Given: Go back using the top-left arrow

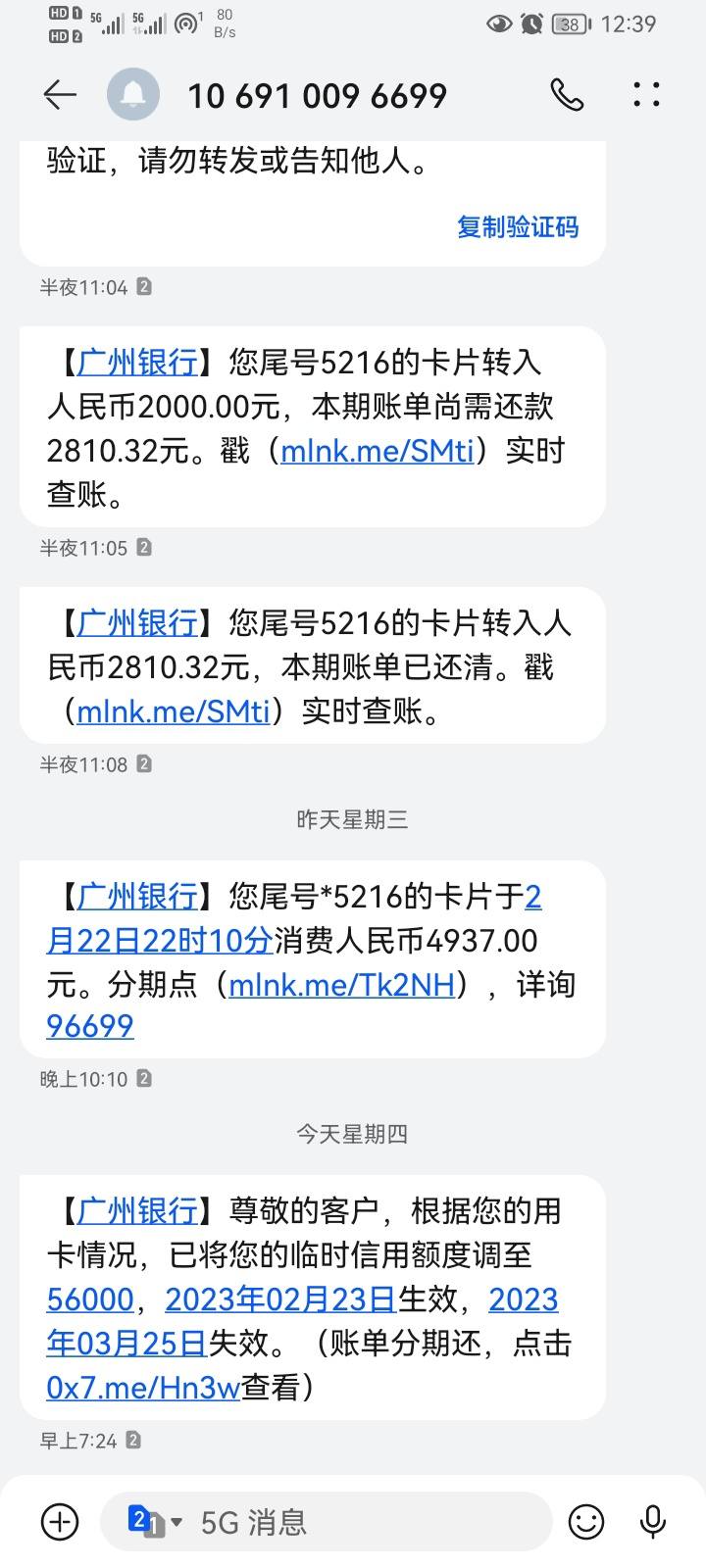Looking at the screenshot, I should [x=60, y=95].
